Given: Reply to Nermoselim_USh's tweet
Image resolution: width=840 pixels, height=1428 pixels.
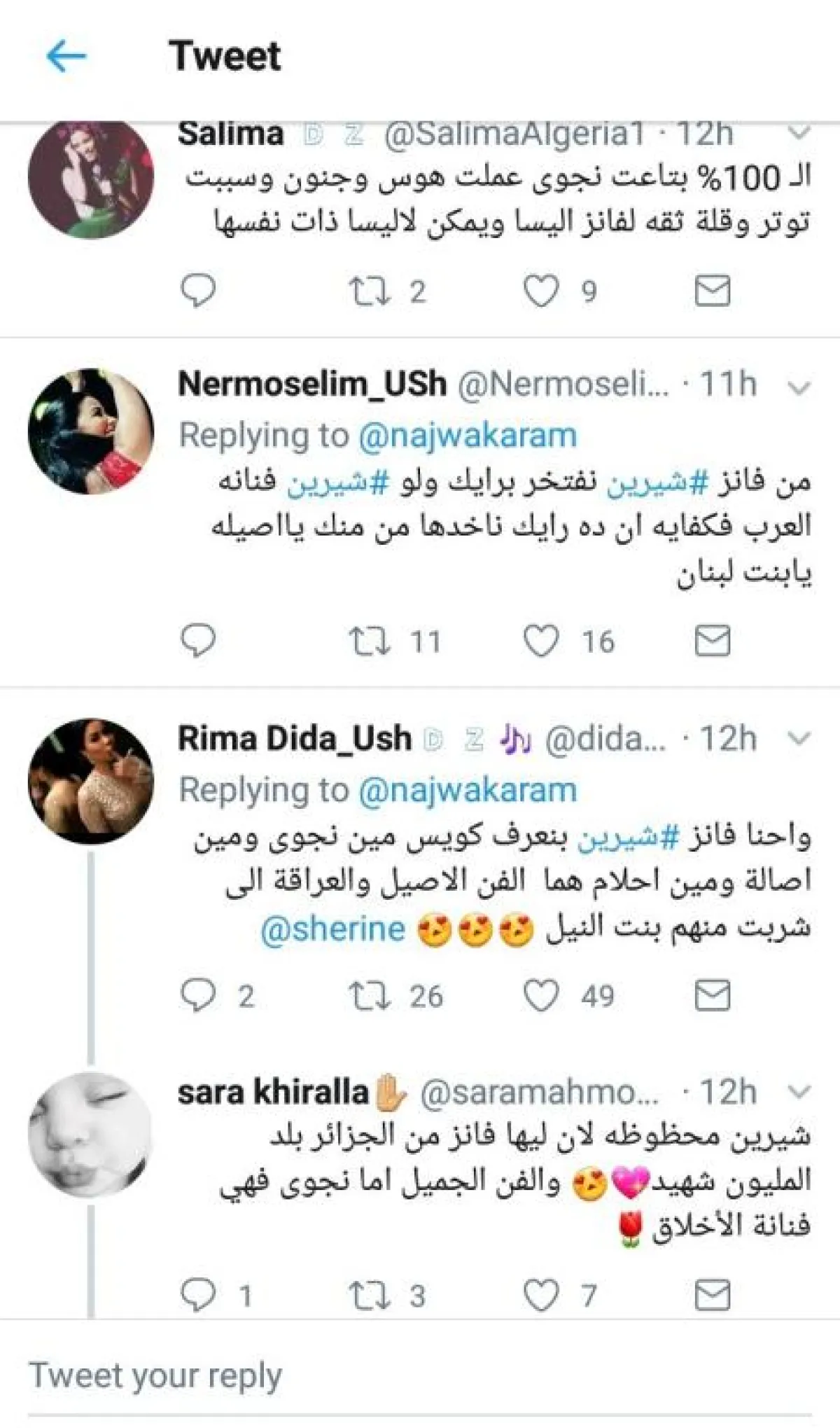Looking at the screenshot, I should point(198,641).
